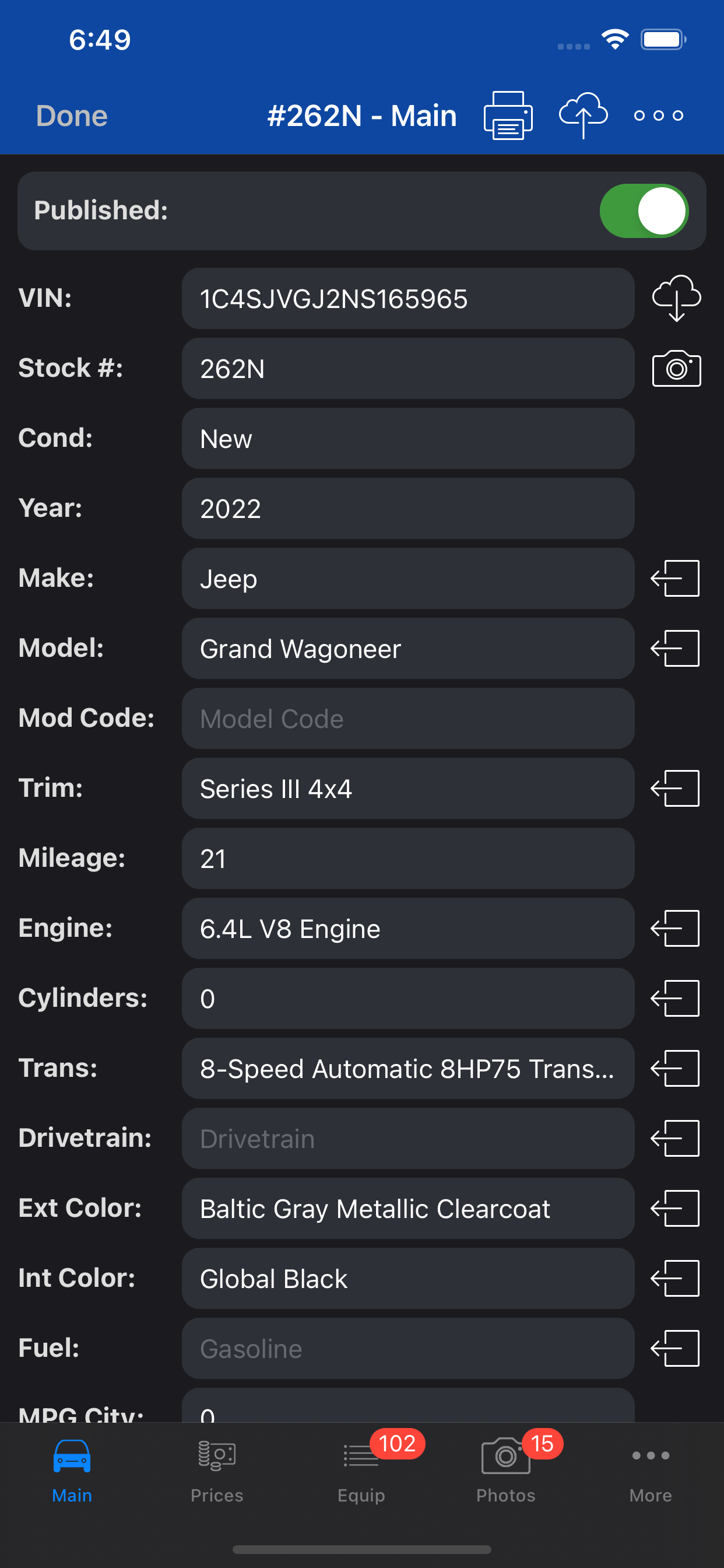The image size is (724, 1568).
Task: Edit the Model field
Action: (x=407, y=649)
